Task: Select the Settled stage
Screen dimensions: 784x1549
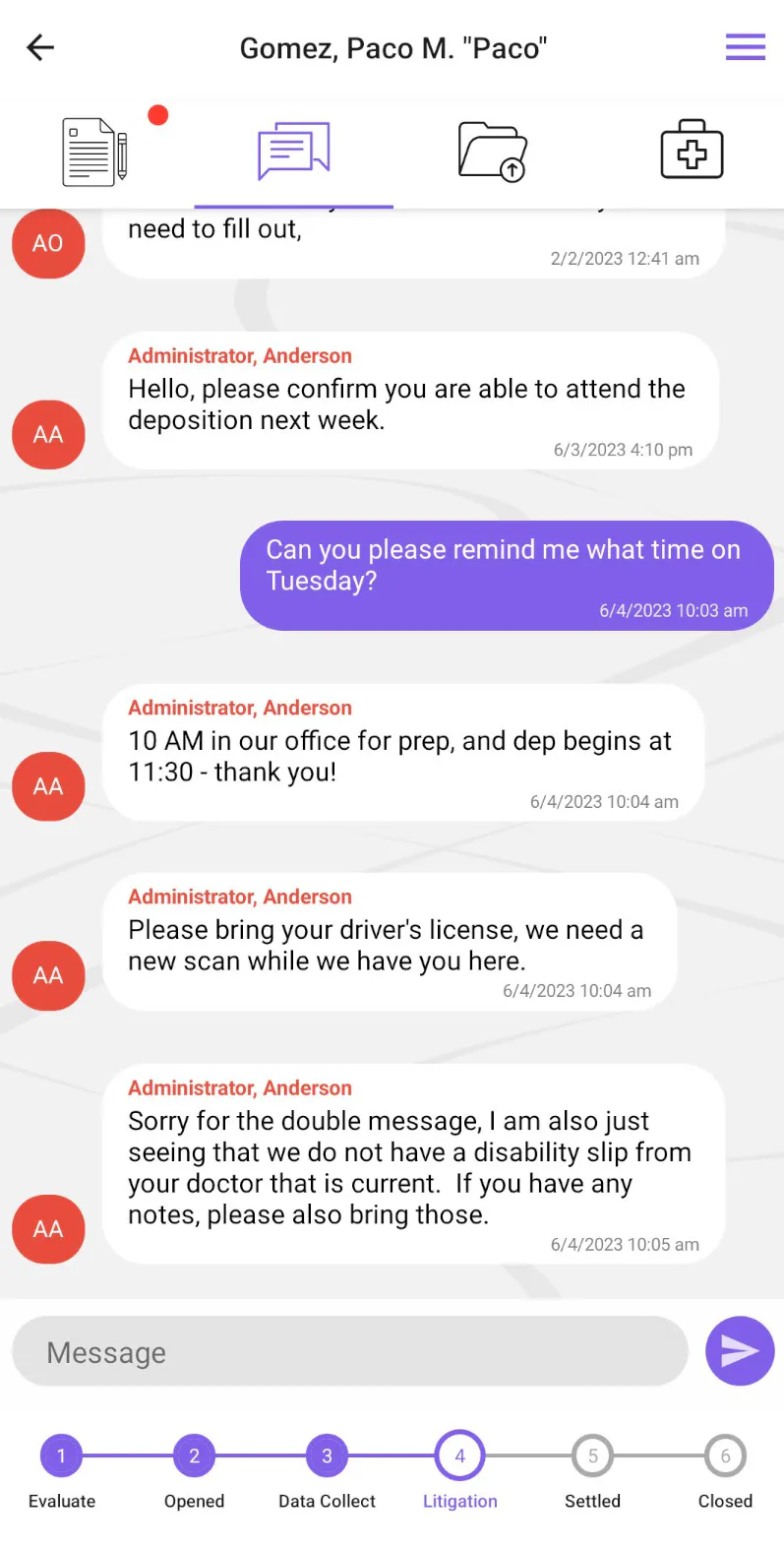Action: pyautogui.click(x=592, y=1471)
